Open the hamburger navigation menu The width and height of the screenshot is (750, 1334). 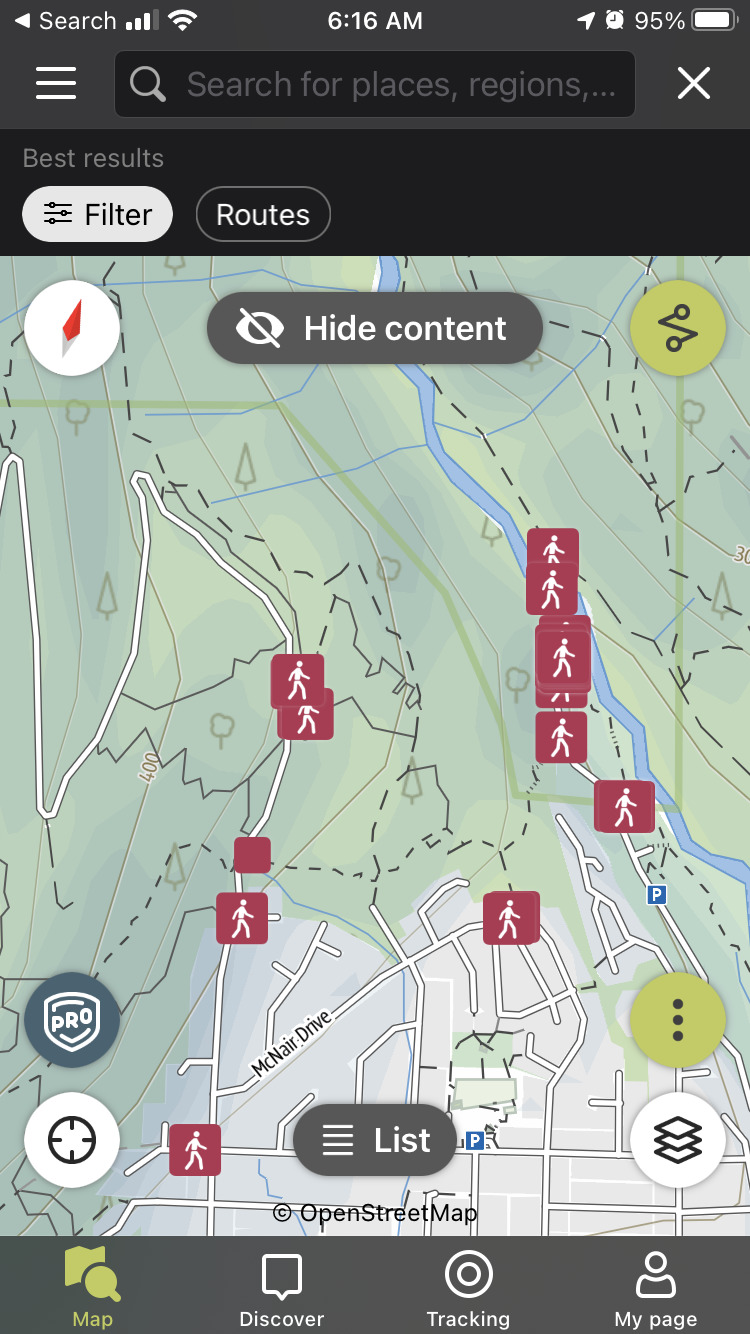click(56, 84)
